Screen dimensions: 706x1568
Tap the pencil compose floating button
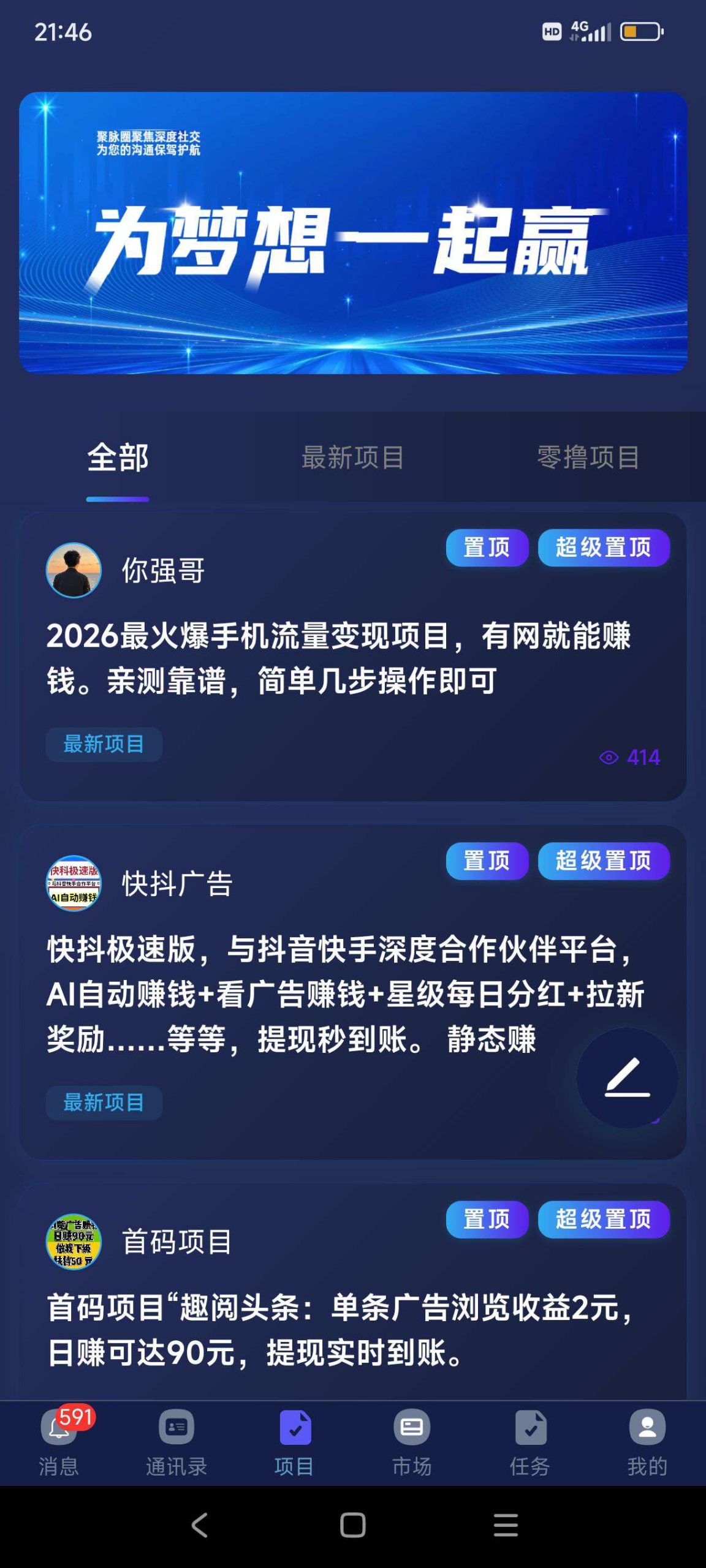(627, 1077)
